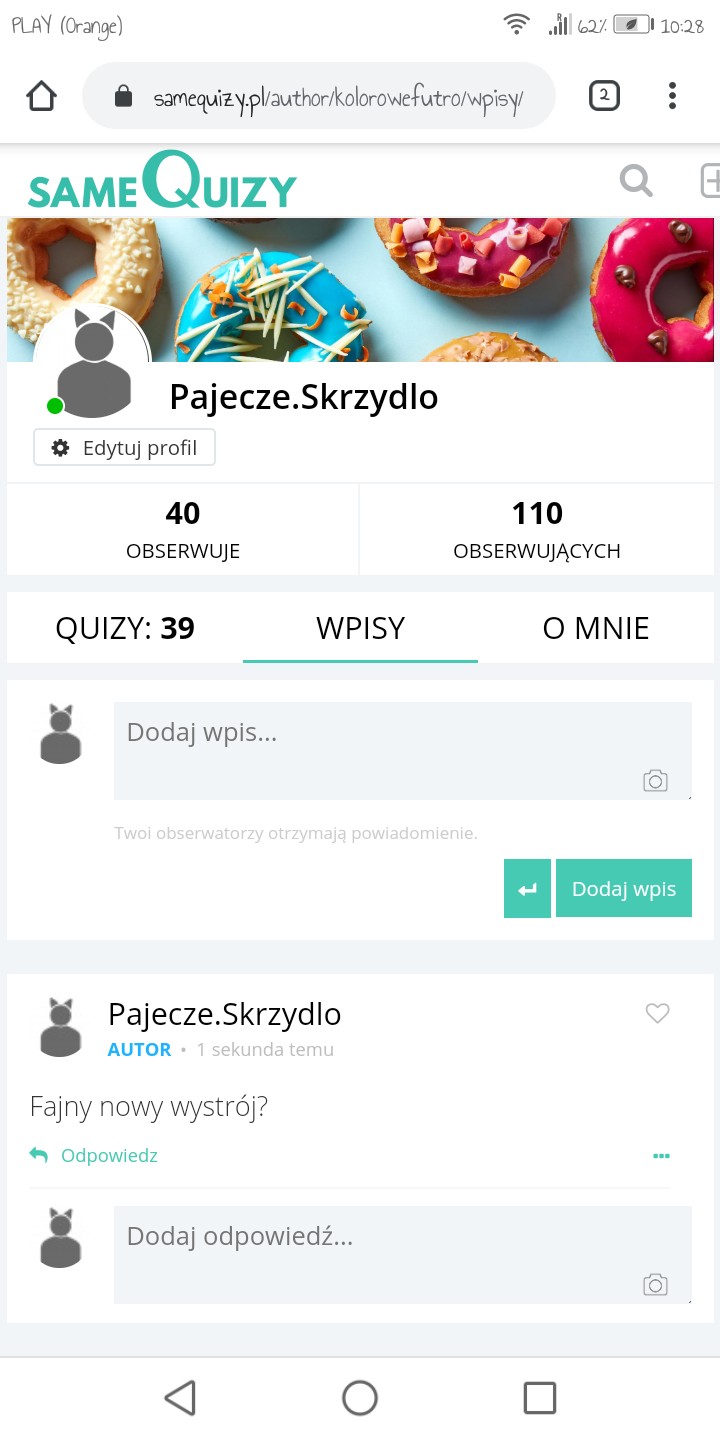Open the browser tab switcher

click(x=604, y=96)
